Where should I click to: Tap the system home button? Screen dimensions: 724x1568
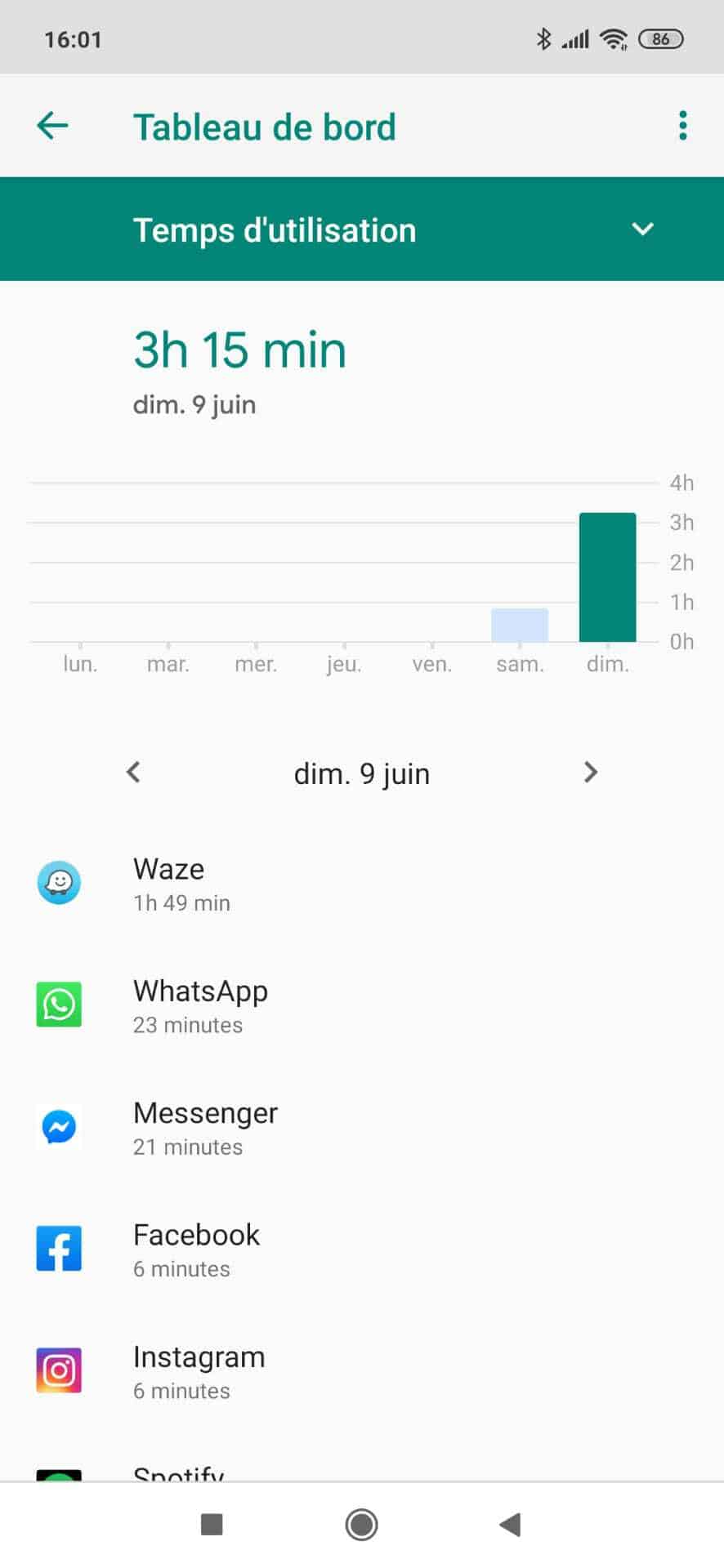[x=361, y=1524]
